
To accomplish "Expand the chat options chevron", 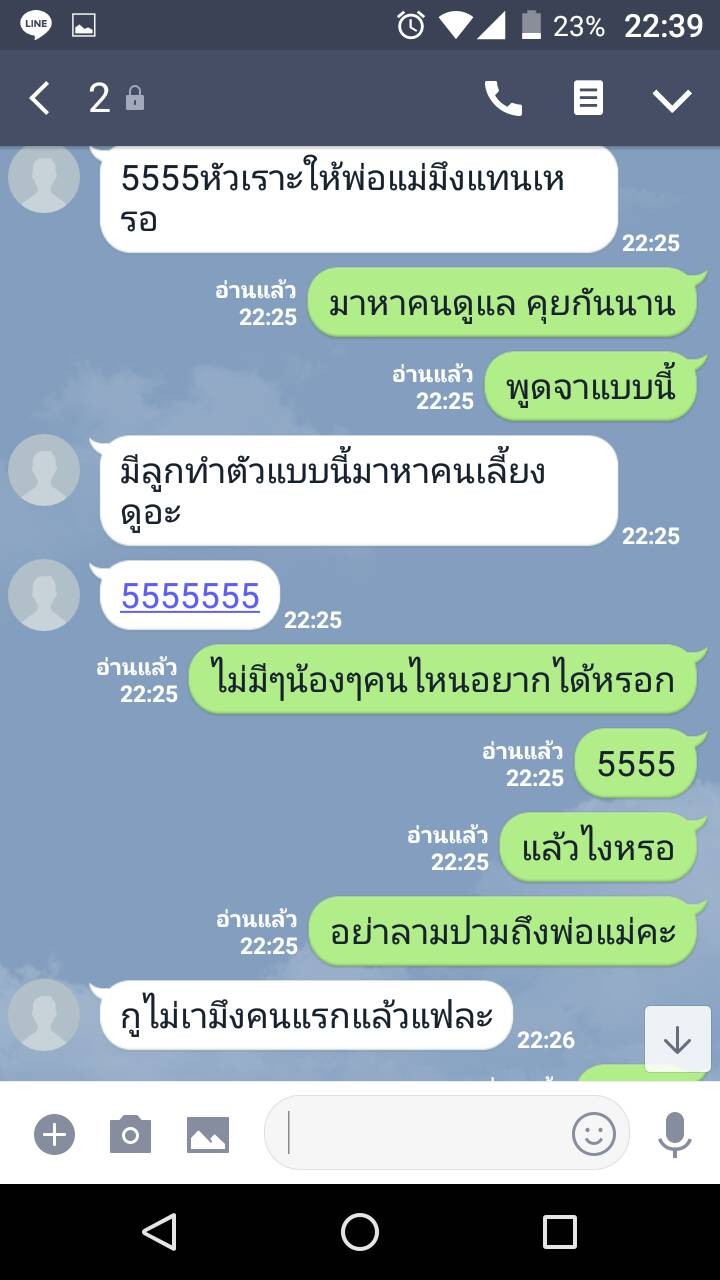I will tap(672, 99).
